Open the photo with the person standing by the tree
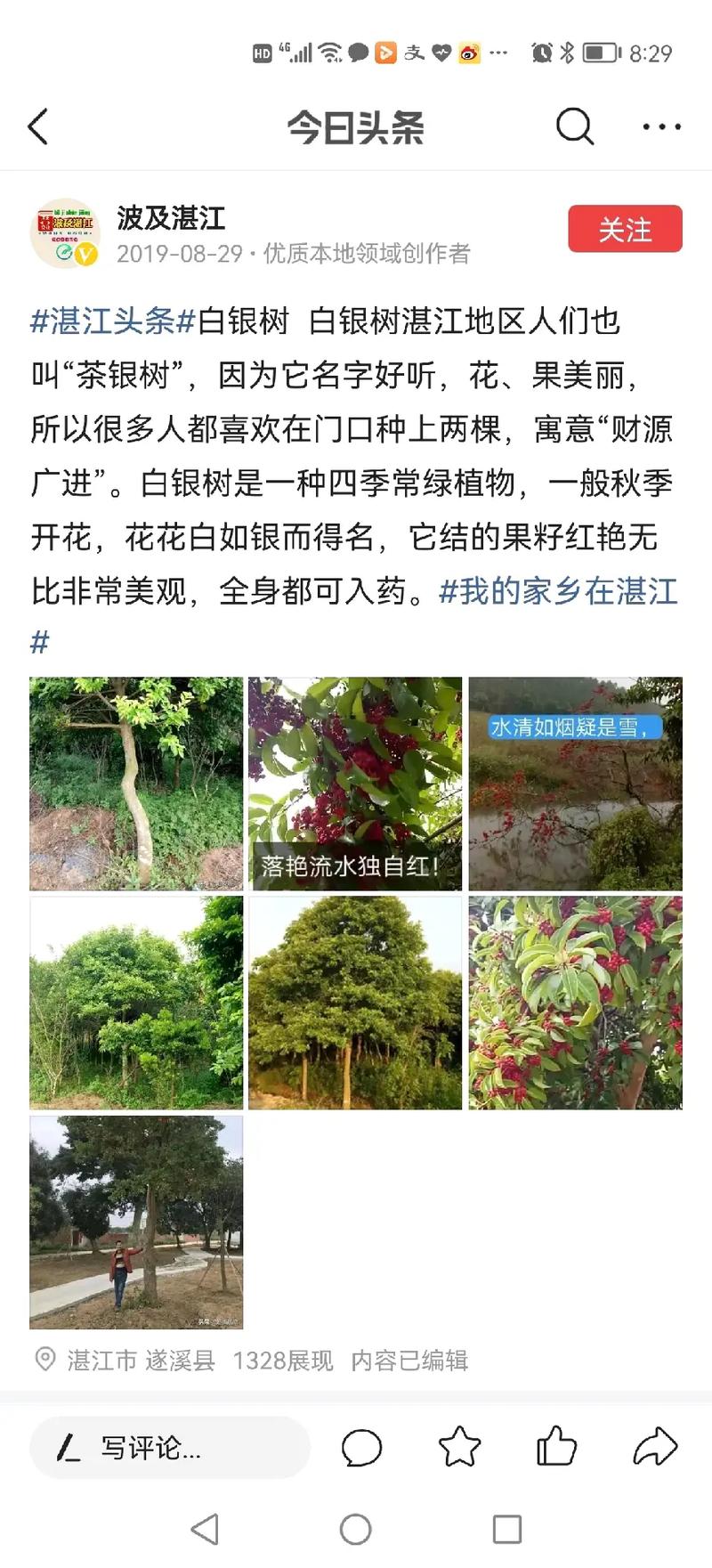This screenshot has height=1568, width=712. click(136, 1222)
